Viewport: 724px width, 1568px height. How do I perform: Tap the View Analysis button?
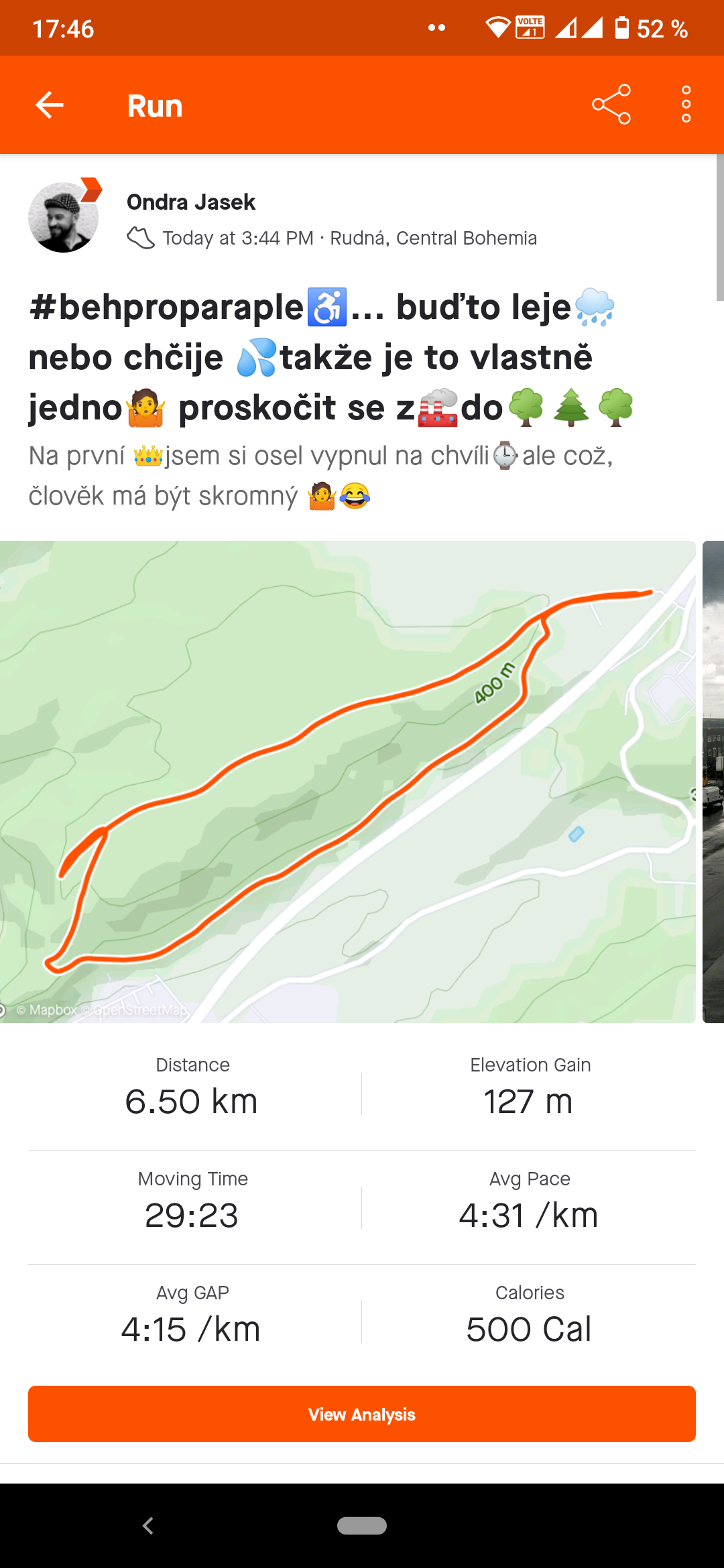point(362,1414)
